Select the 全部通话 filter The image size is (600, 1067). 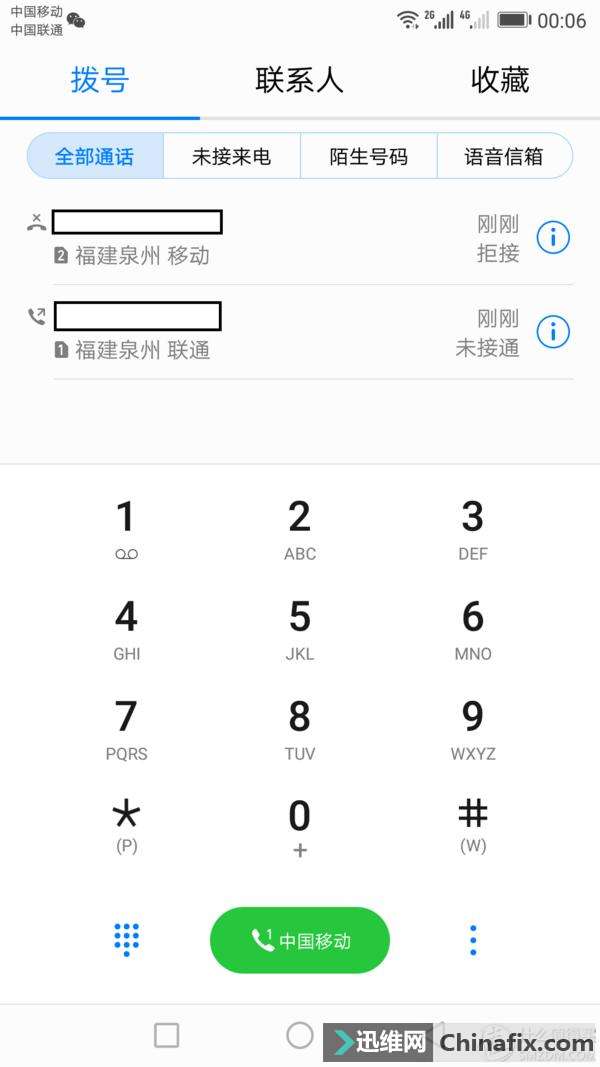coord(95,156)
